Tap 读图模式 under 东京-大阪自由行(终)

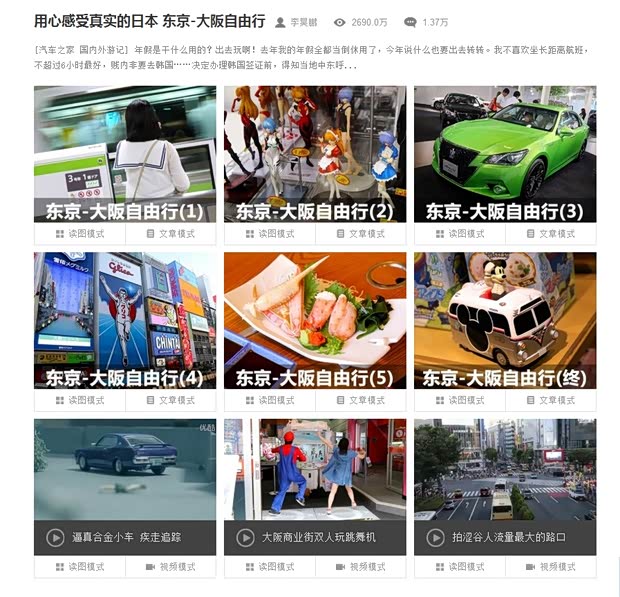coord(460,401)
